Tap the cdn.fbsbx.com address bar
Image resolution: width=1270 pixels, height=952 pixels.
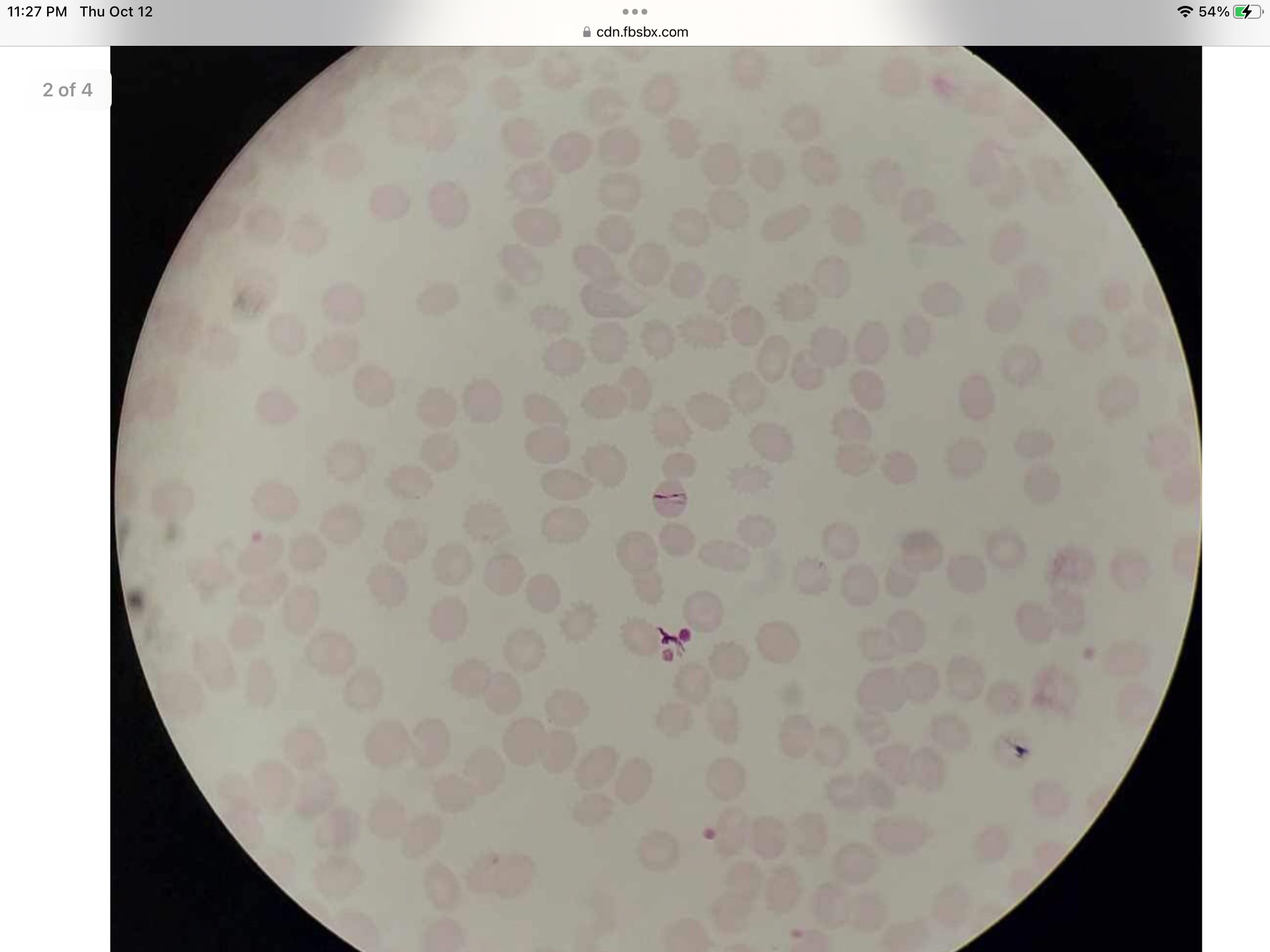point(636,32)
